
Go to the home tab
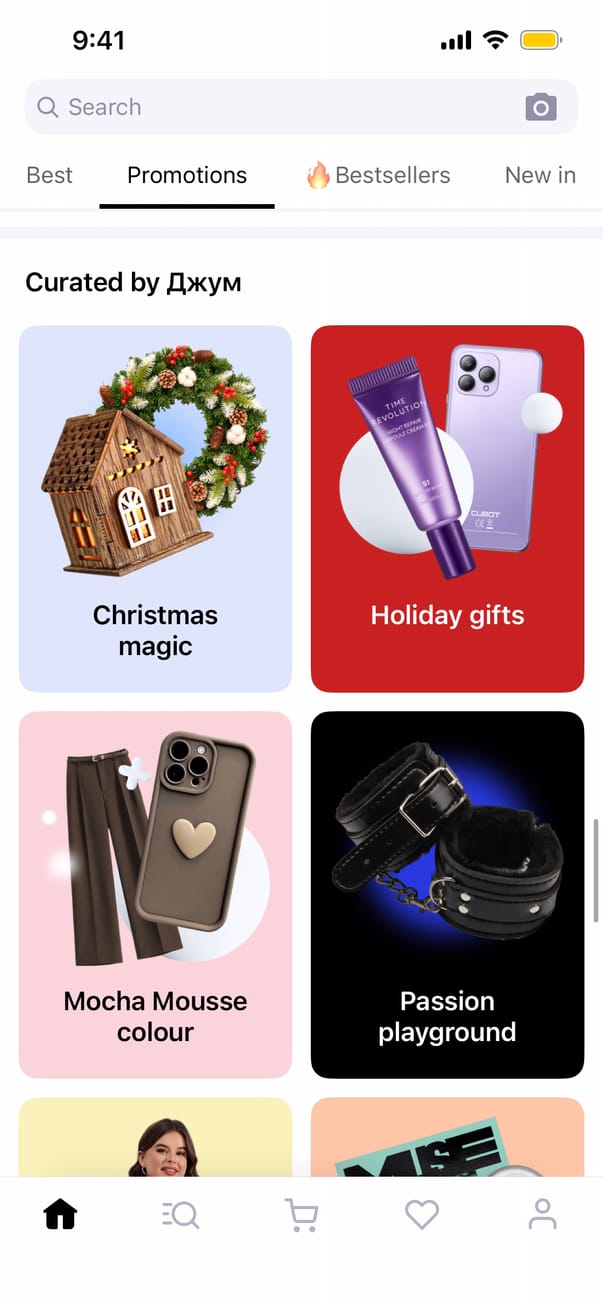[60, 1215]
